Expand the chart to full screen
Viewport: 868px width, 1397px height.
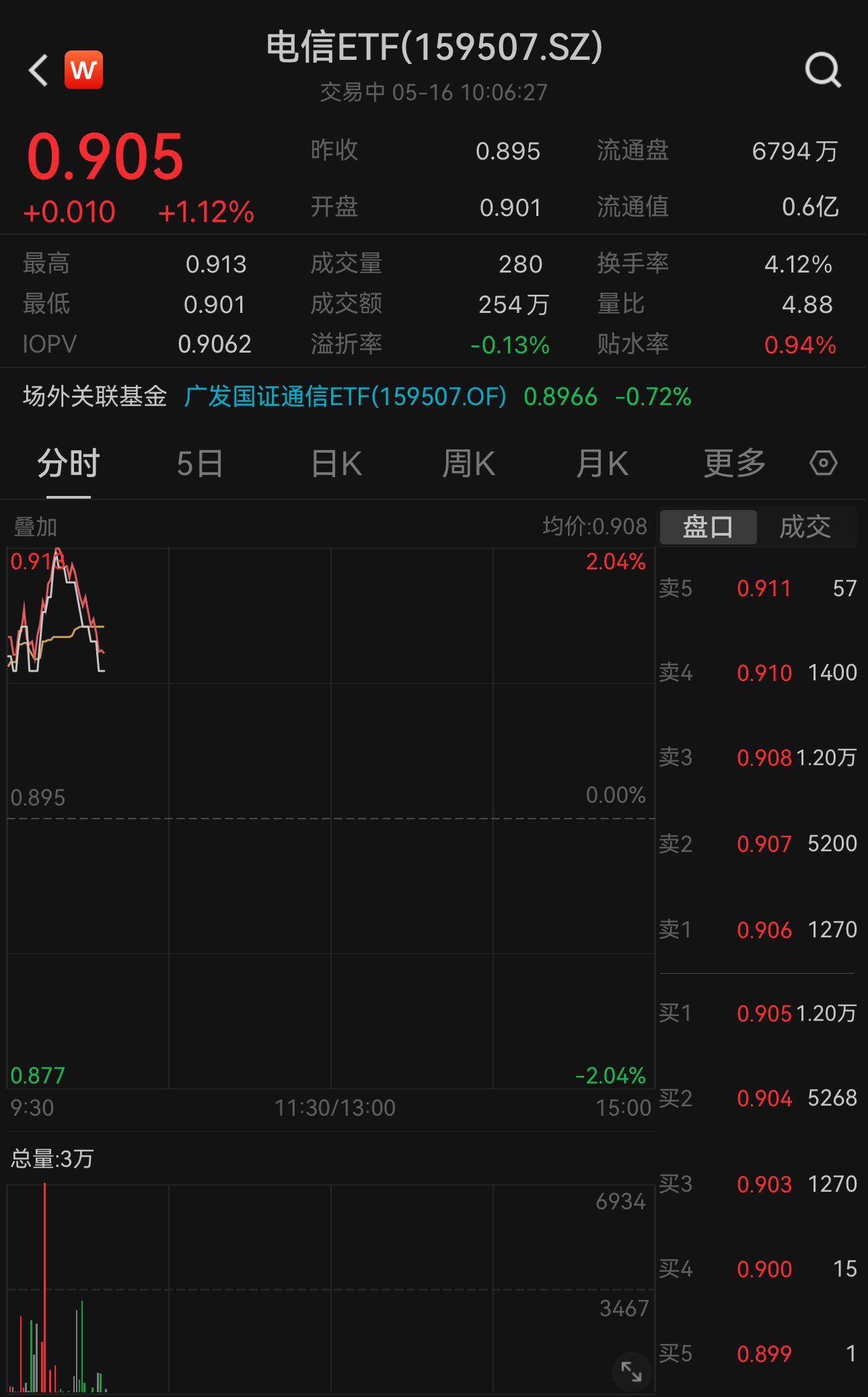631,1371
